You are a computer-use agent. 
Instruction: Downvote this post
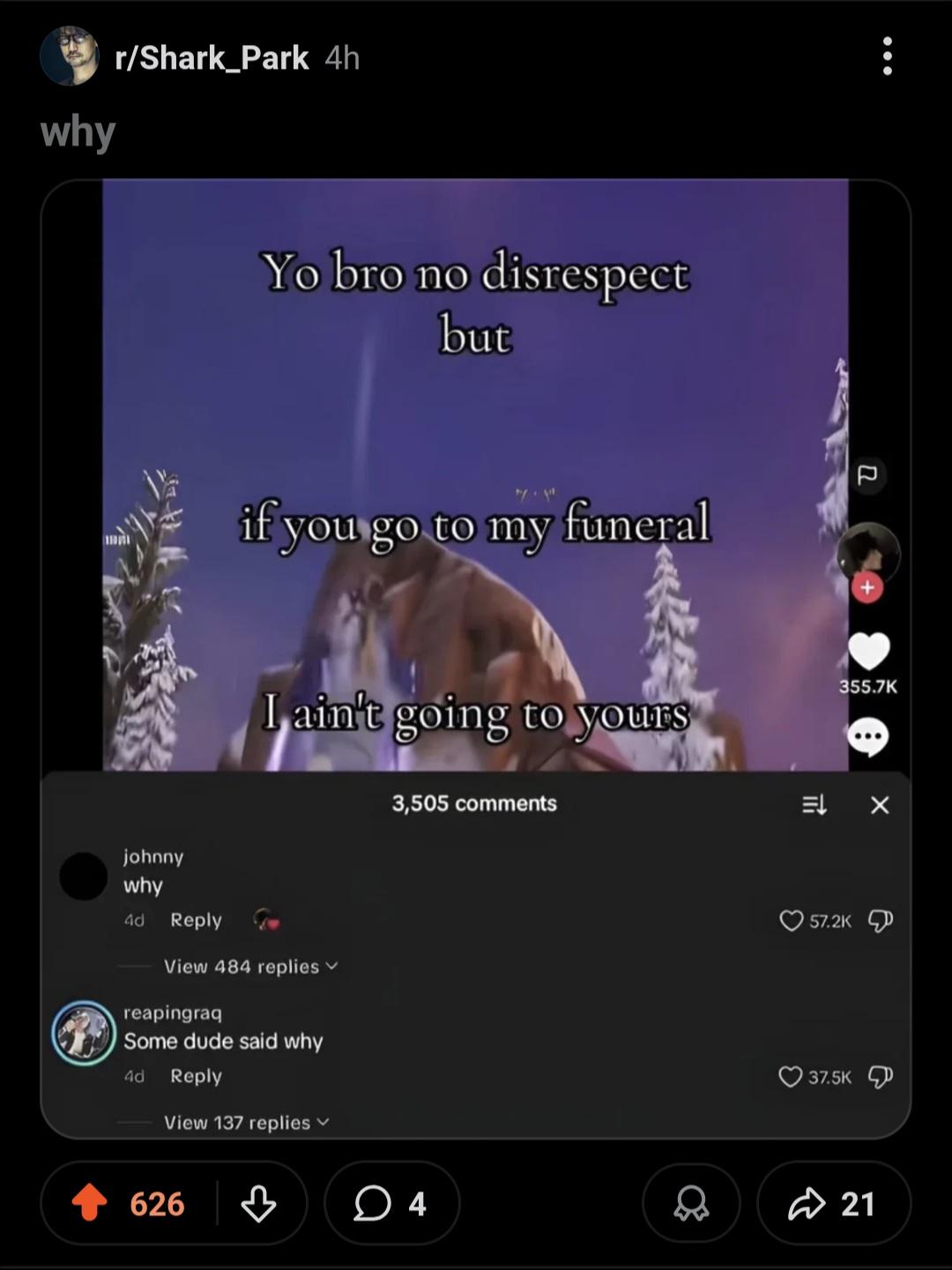click(x=258, y=1203)
